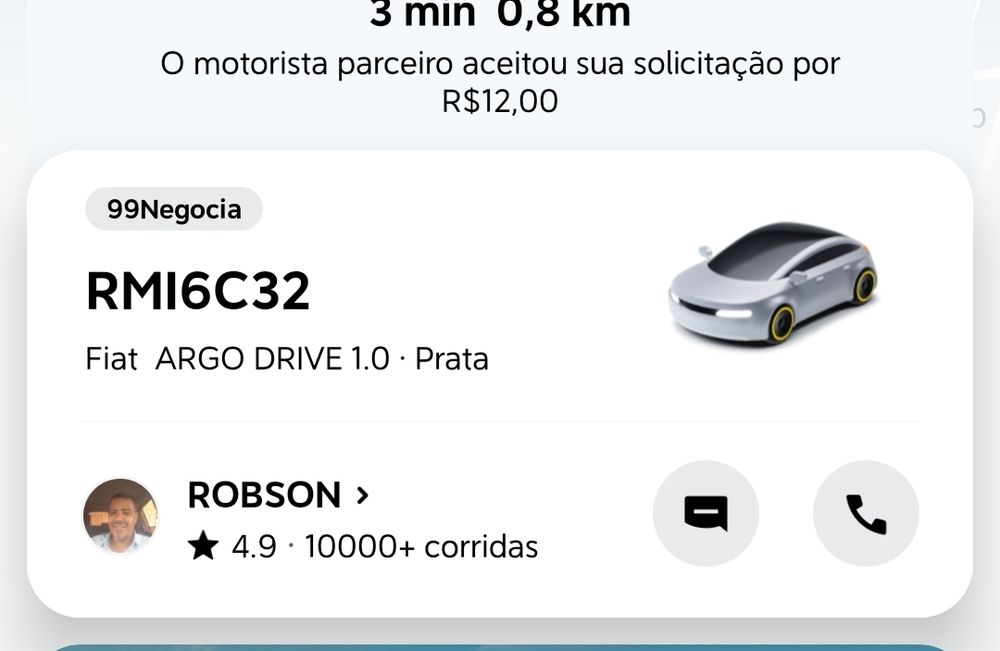This screenshot has width=1000, height=651.
Task: View the driver's profile photo
Action: click(120, 516)
